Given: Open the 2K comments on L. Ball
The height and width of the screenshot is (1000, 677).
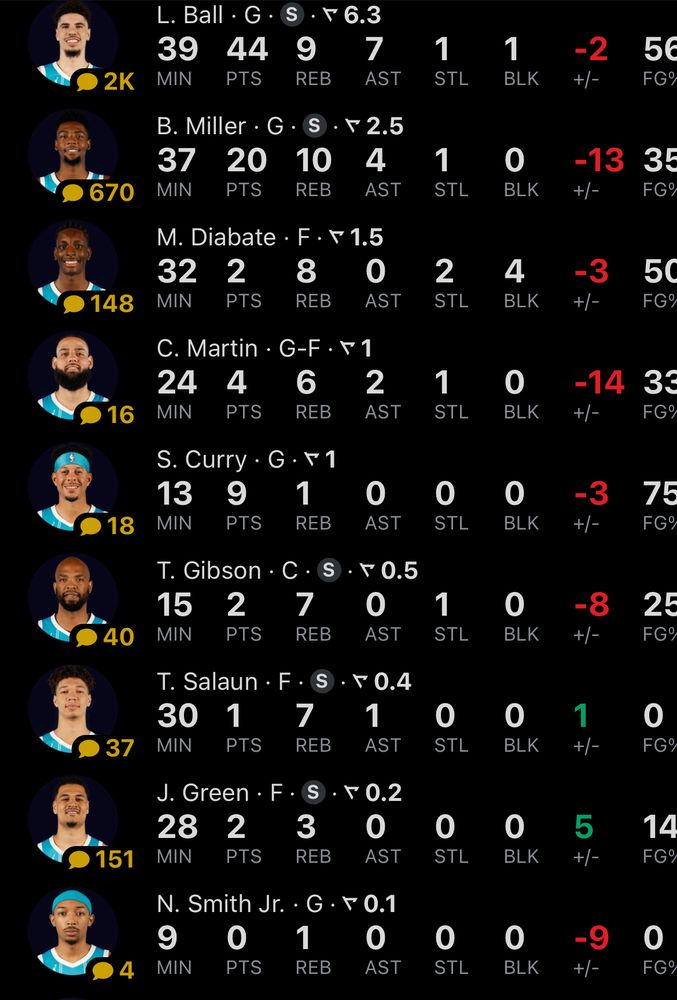Looking at the screenshot, I should [104, 81].
